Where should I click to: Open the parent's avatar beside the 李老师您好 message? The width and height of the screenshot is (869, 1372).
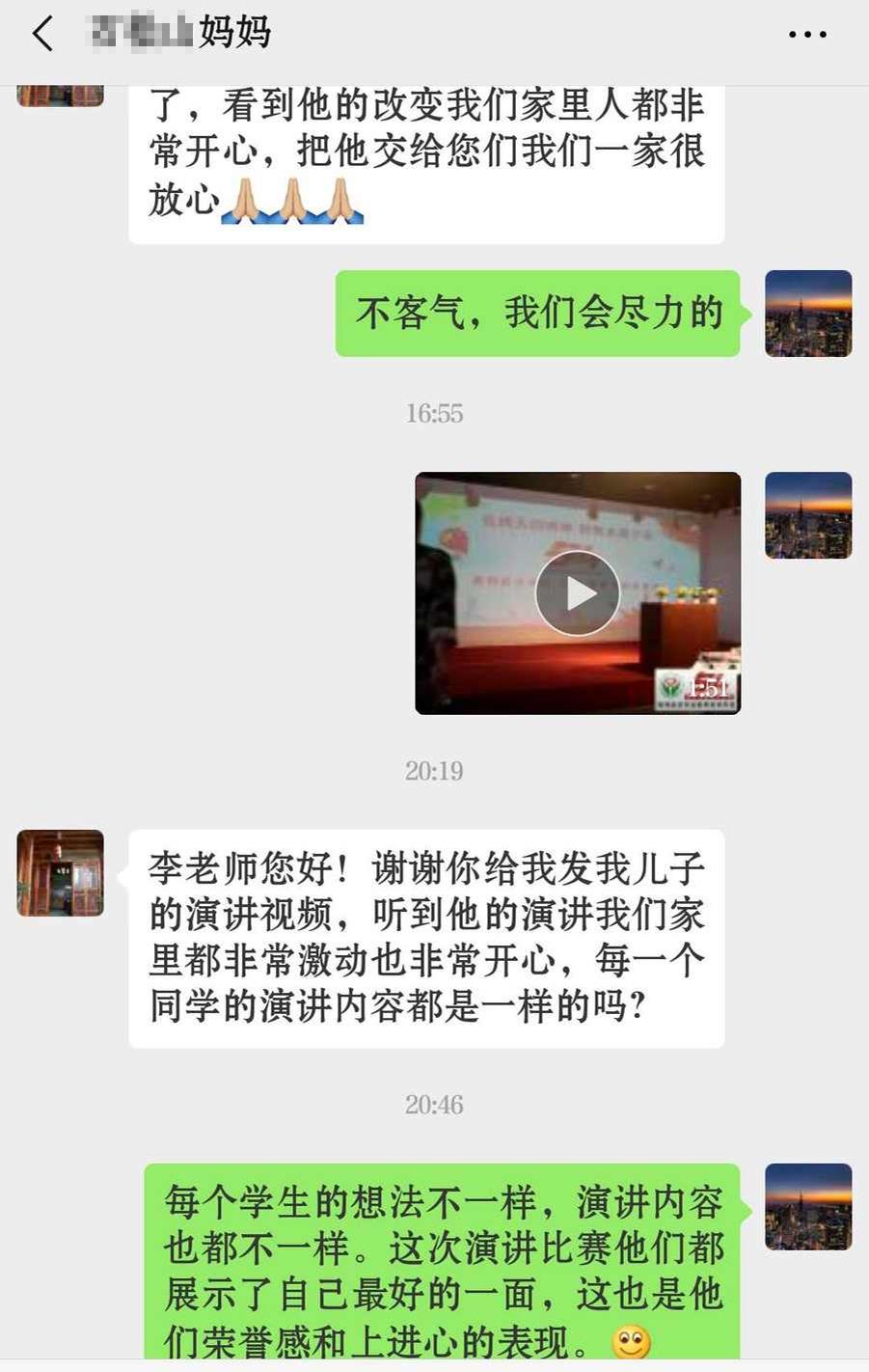click(x=60, y=872)
